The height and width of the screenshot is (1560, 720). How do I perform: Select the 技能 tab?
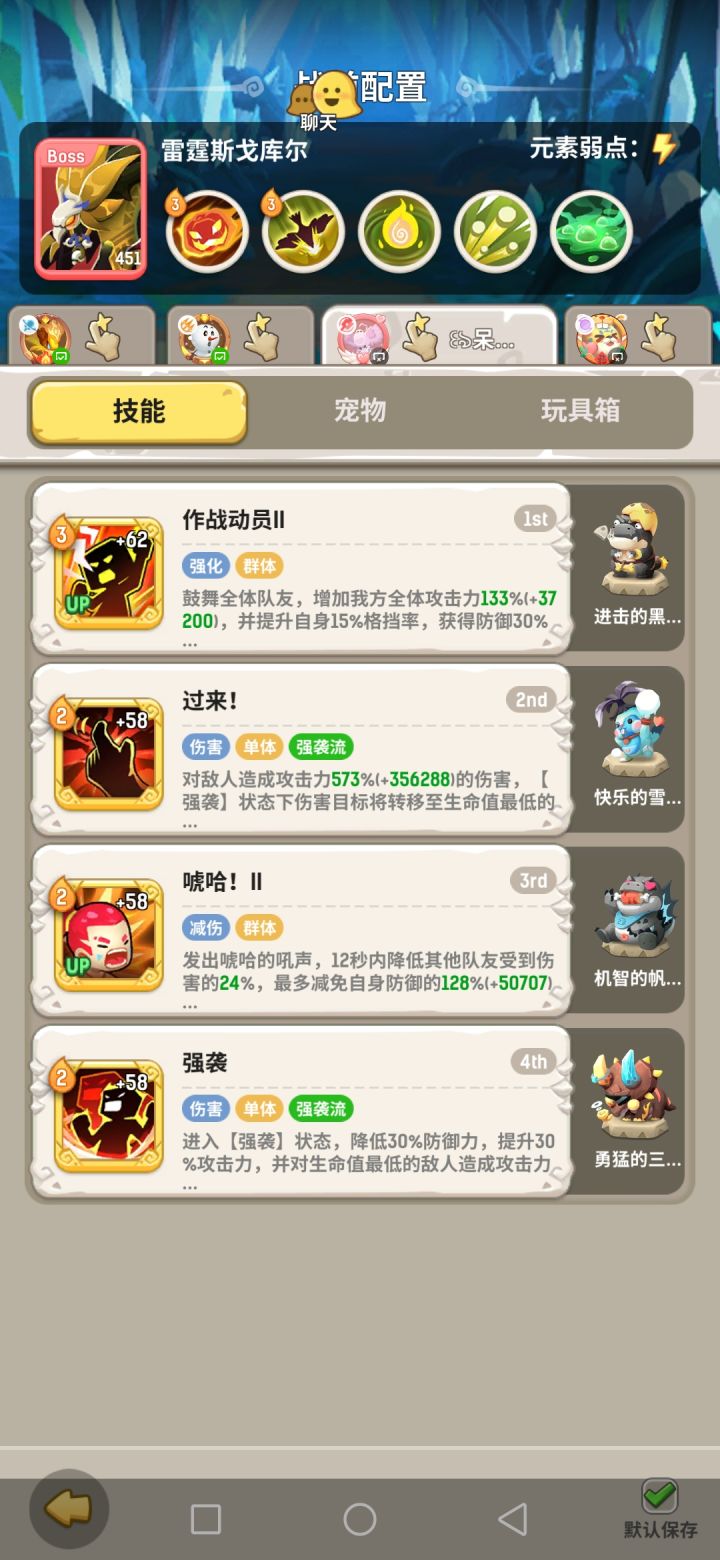click(138, 410)
